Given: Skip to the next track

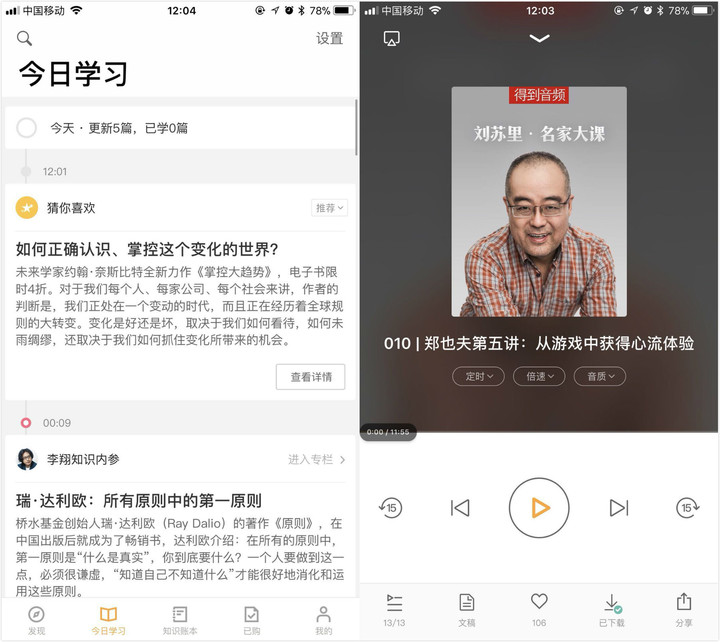Looking at the screenshot, I should 619,508.
